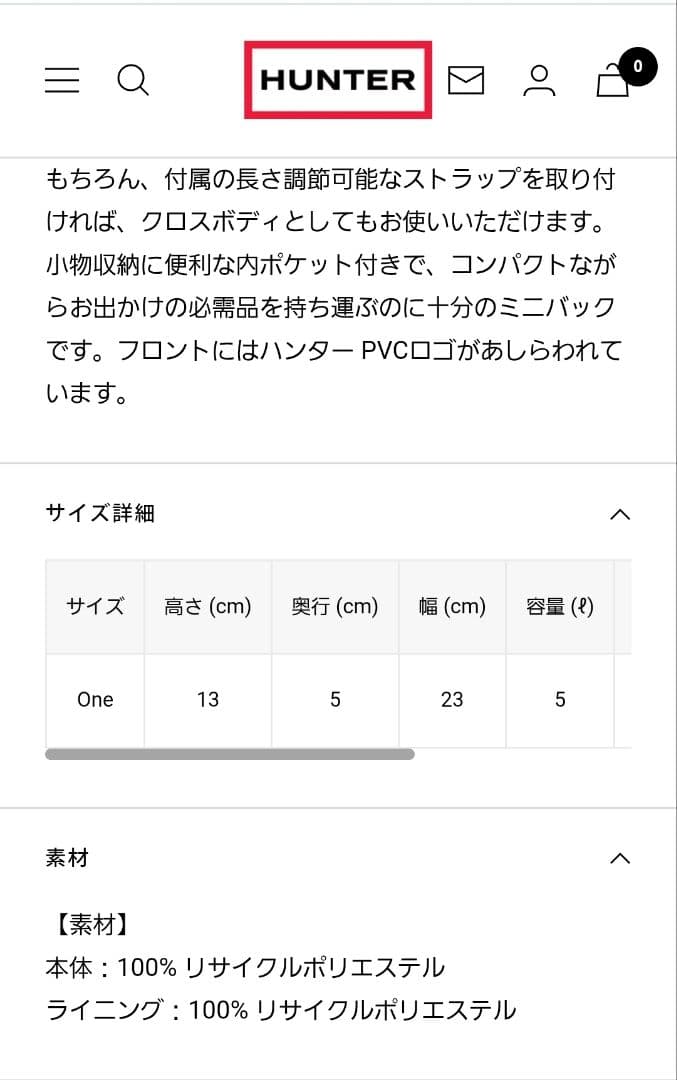The height and width of the screenshot is (1080, 677).
Task: Go to the Hunter home page logo
Action: coord(338,80)
